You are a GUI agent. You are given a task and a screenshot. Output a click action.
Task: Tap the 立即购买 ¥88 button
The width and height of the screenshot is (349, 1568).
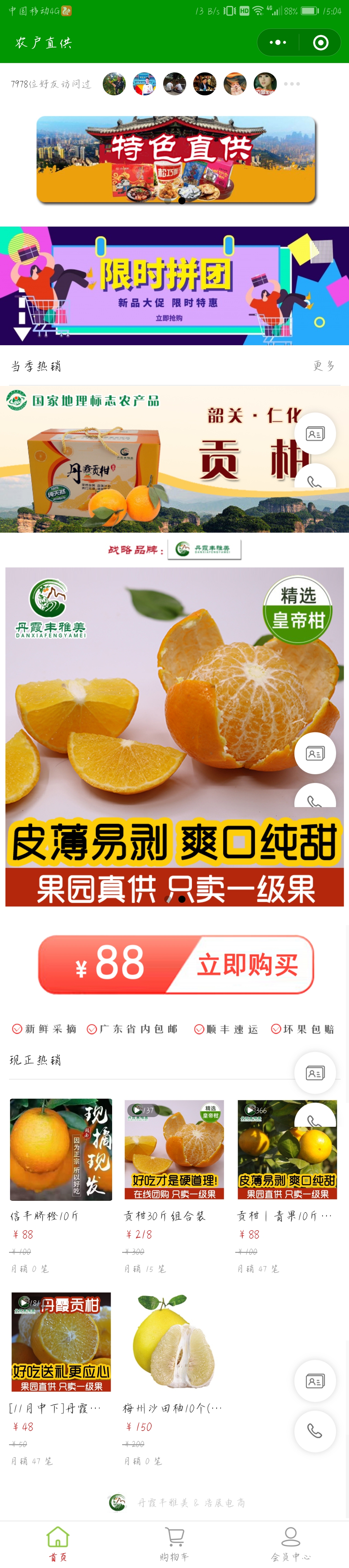pos(176,964)
